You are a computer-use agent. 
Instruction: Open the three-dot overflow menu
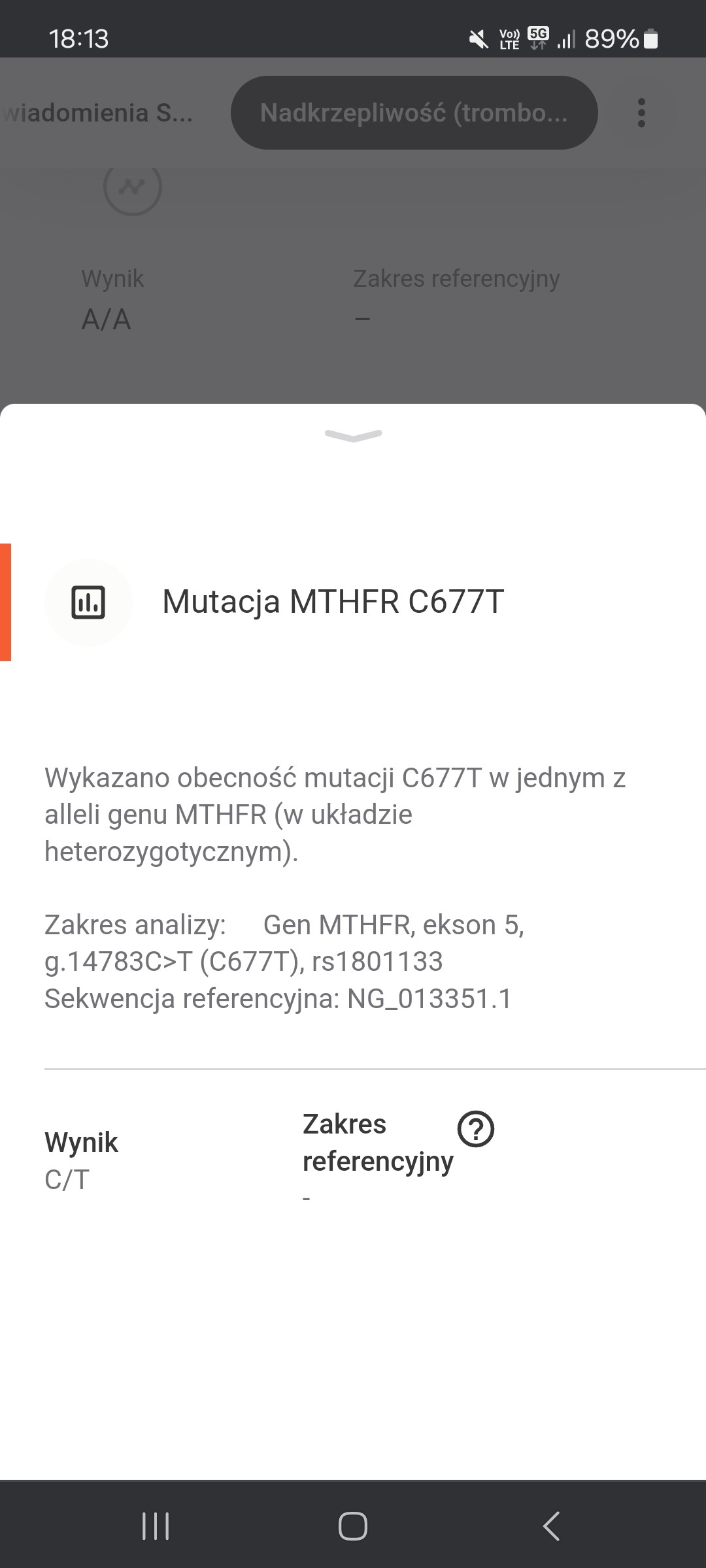pyautogui.click(x=641, y=113)
